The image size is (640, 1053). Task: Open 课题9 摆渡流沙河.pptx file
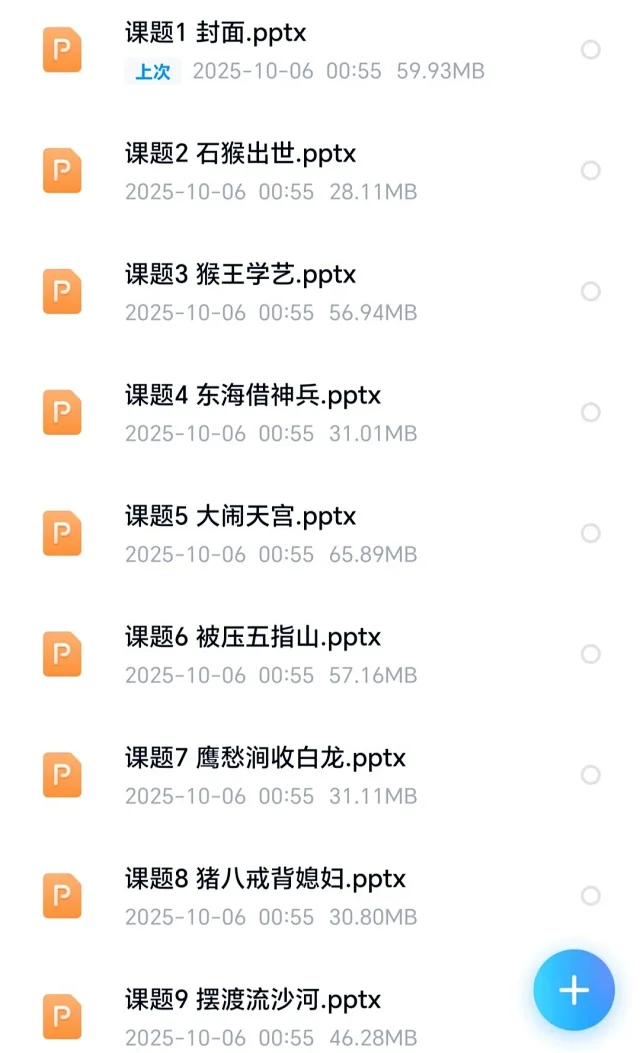[252, 1000]
